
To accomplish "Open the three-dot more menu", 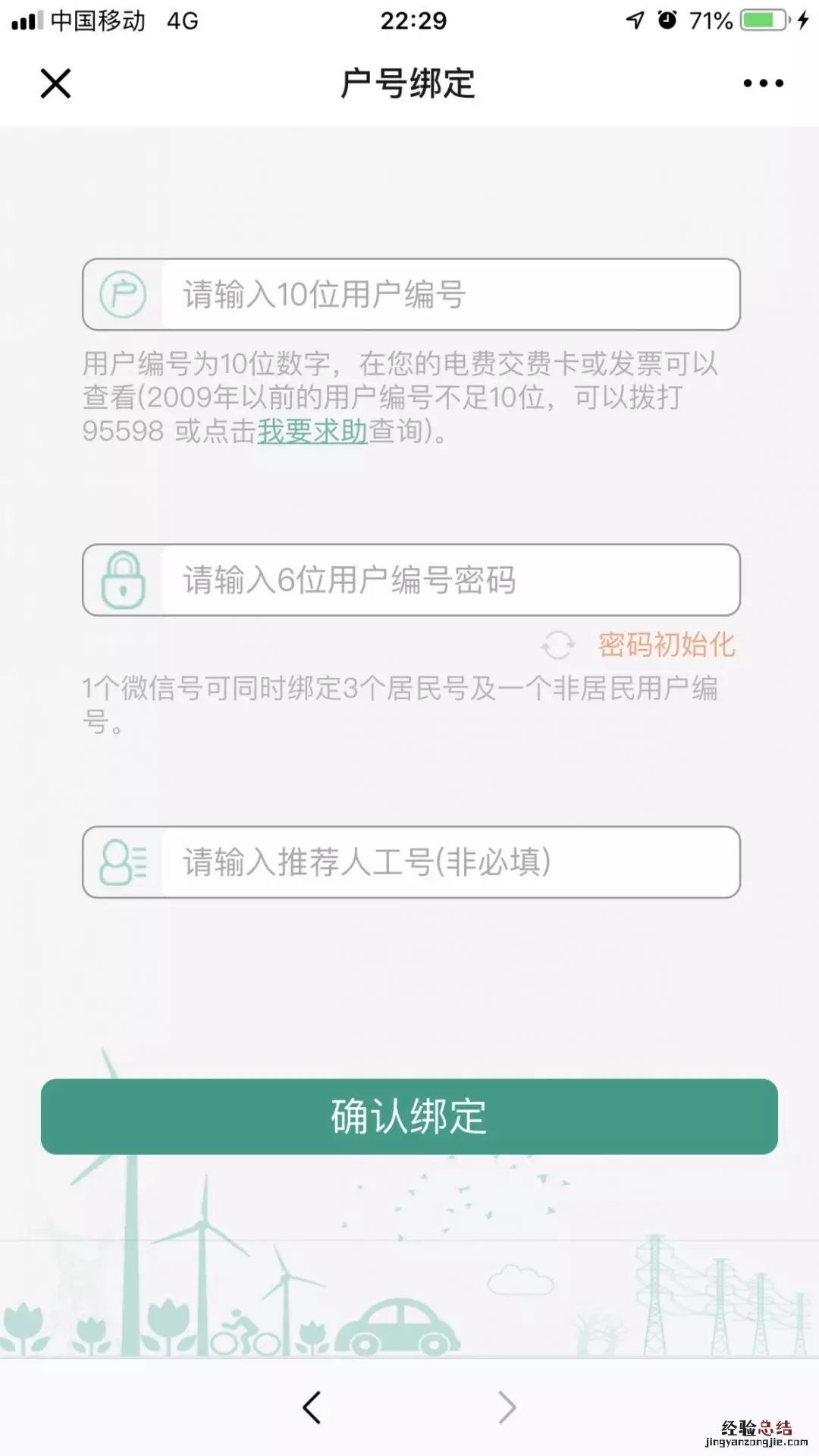I will (x=763, y=83).
